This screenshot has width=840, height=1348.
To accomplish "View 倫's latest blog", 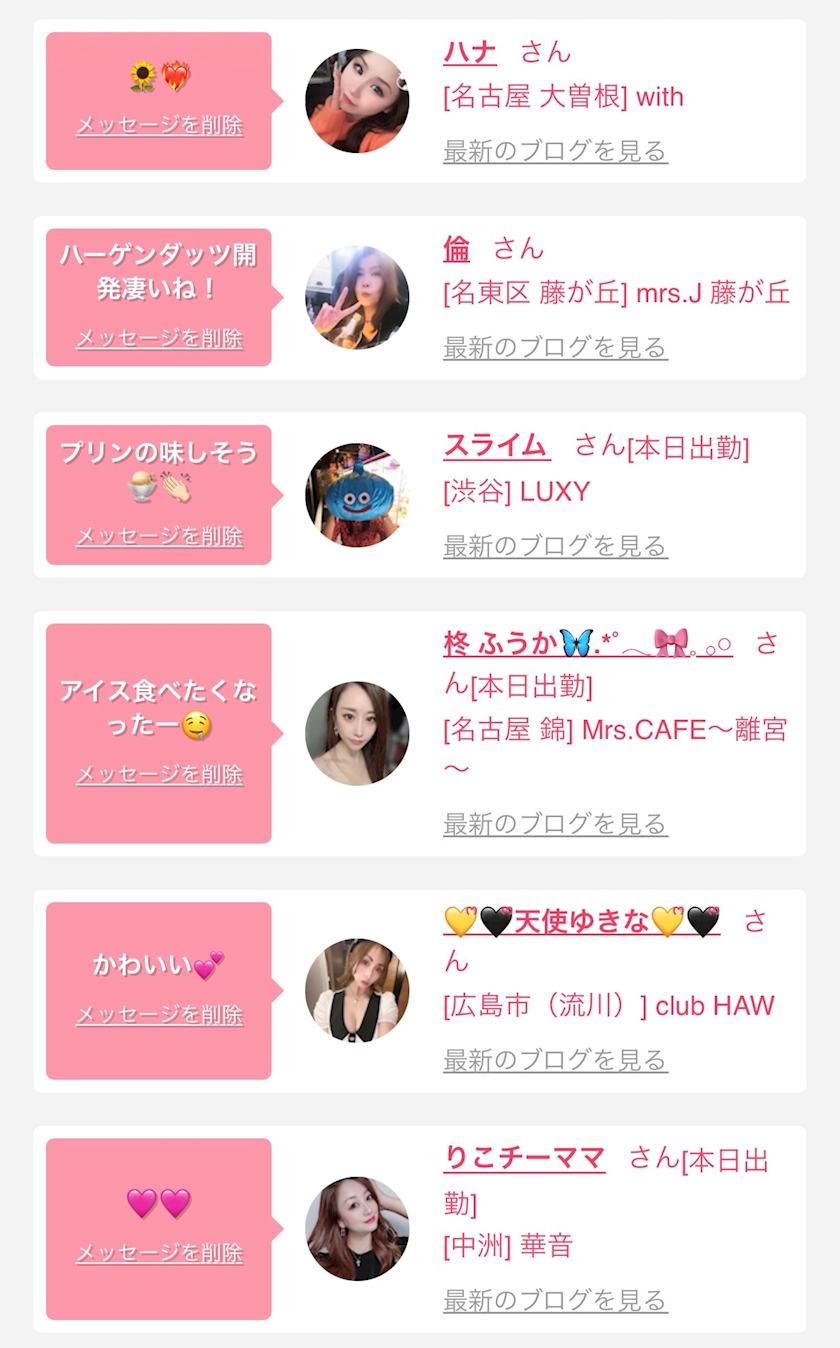I will (x=555, y=348).
